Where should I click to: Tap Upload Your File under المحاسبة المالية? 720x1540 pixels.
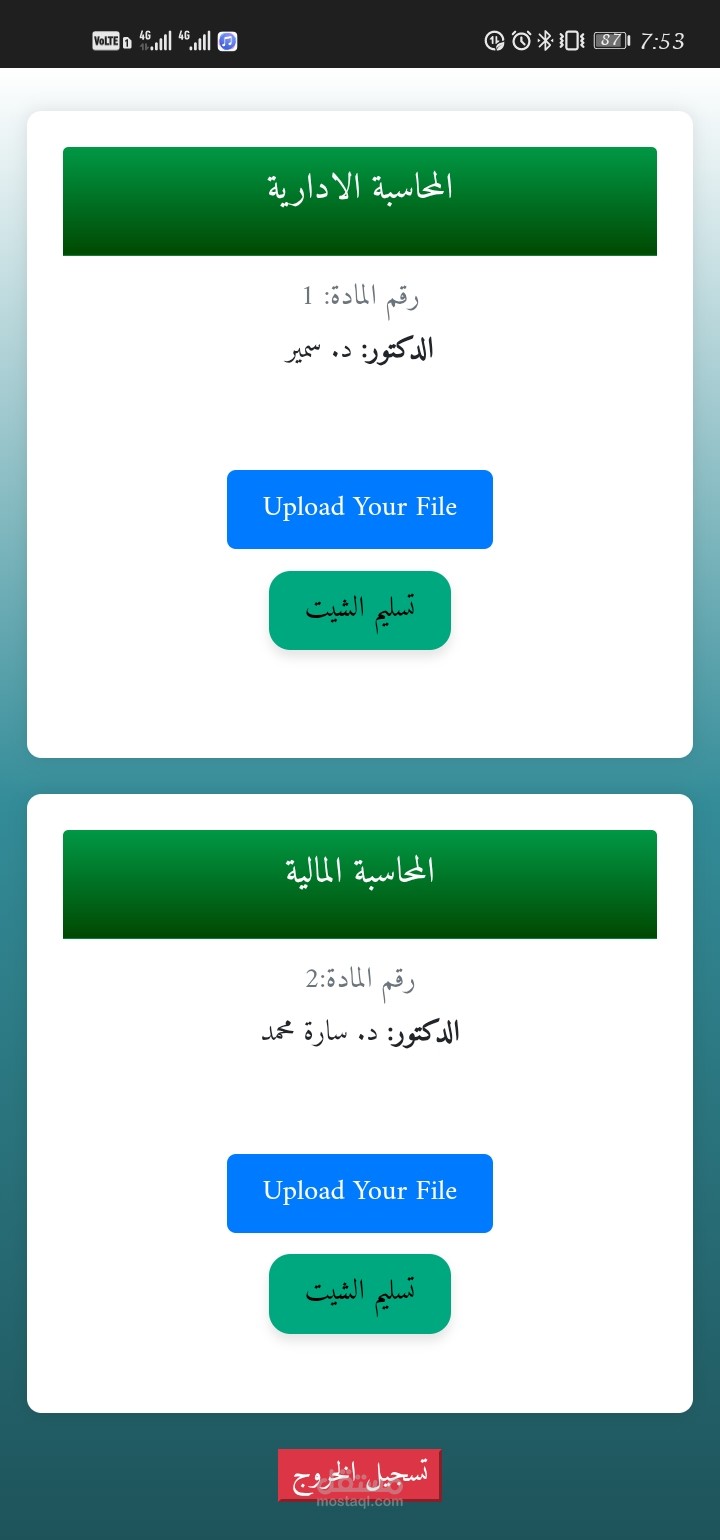coord(360,1193)
